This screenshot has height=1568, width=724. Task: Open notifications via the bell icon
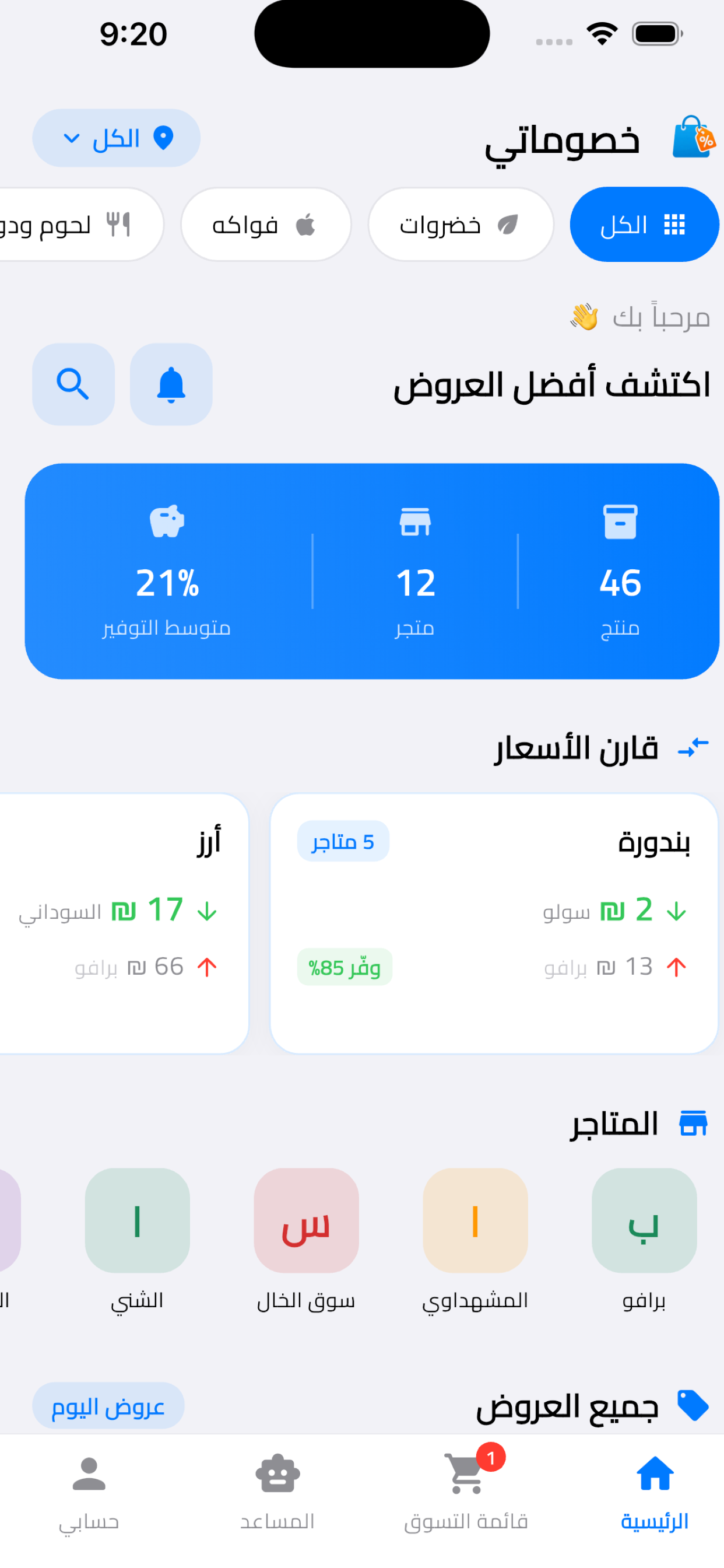click(x=171, y=384)
